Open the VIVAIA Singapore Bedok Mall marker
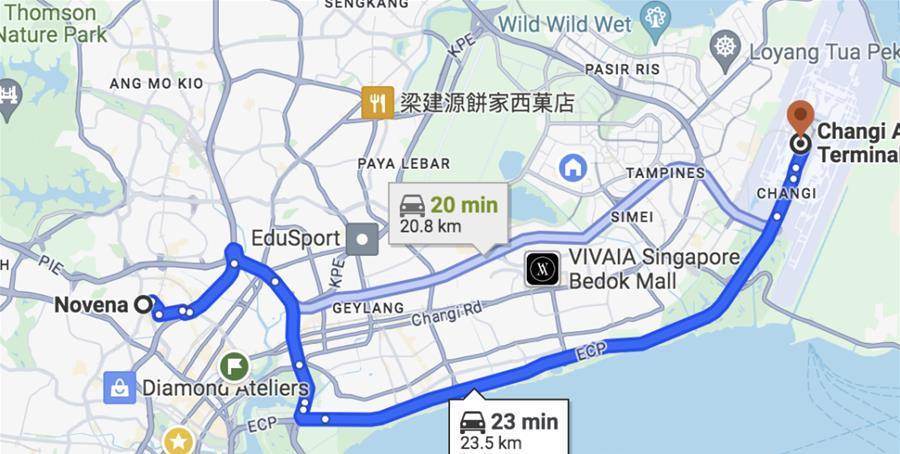The width and height of the screenshot is (900, 454). pyautogui.click(x=543, y=269)
